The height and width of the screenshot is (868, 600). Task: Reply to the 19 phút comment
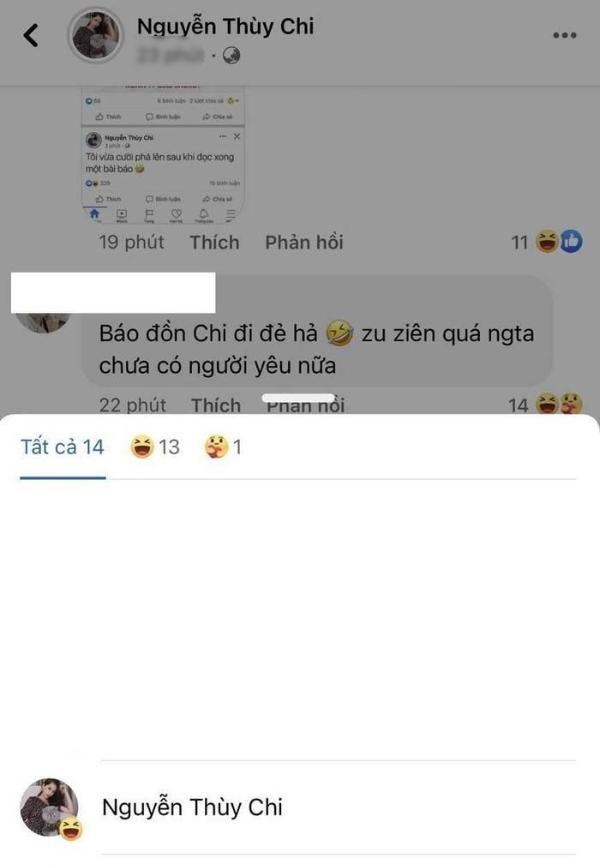coord(304,242)
